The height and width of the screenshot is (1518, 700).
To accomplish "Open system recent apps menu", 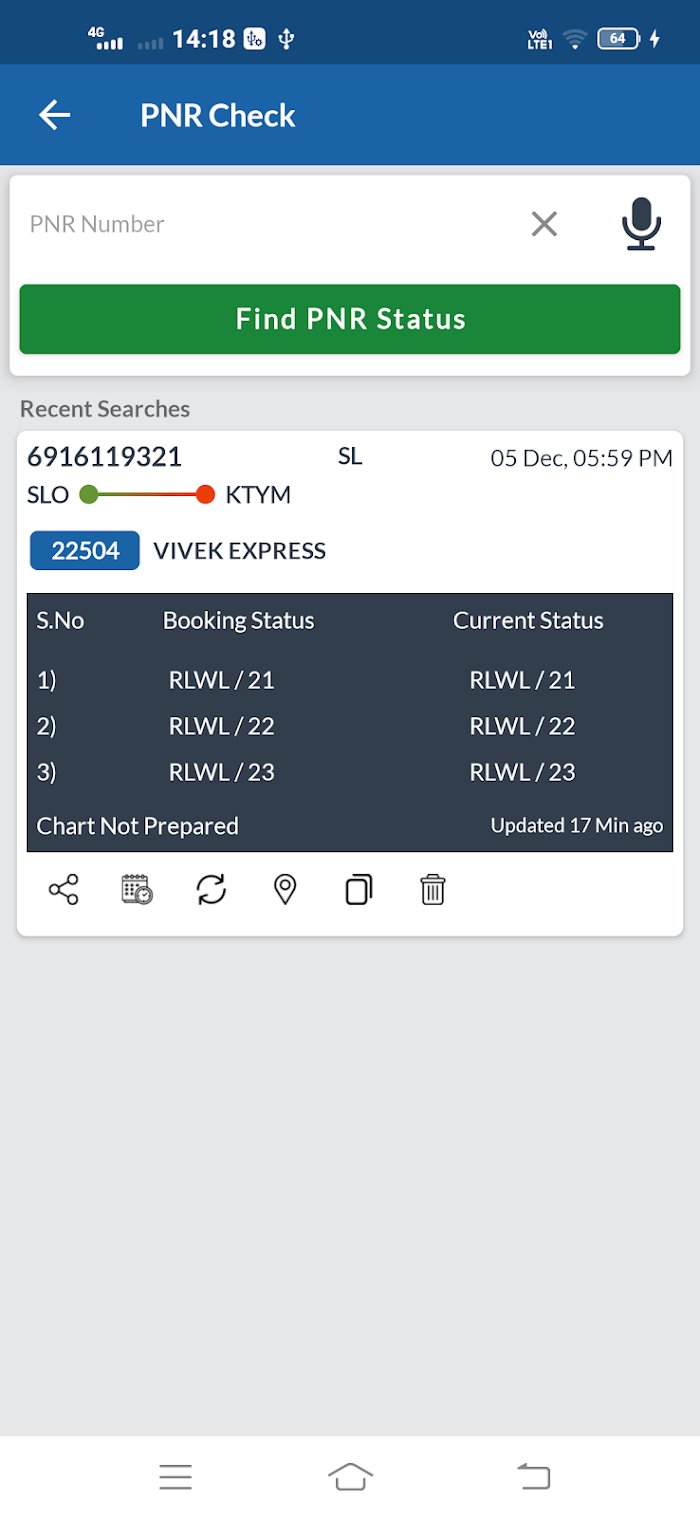I will coord(175,1477).
